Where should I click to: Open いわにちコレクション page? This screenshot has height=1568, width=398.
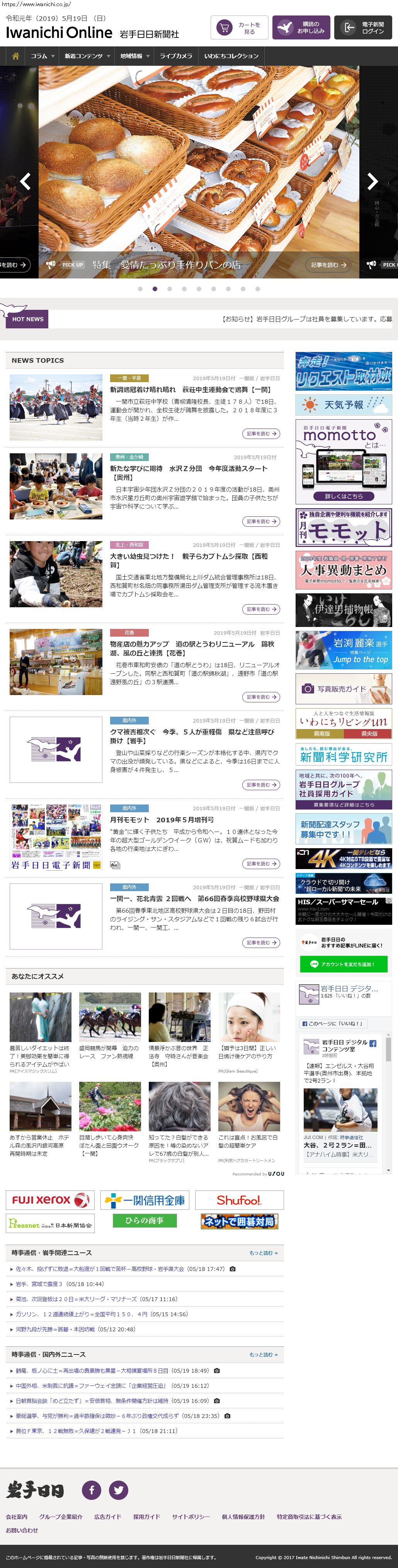[231, 56]
